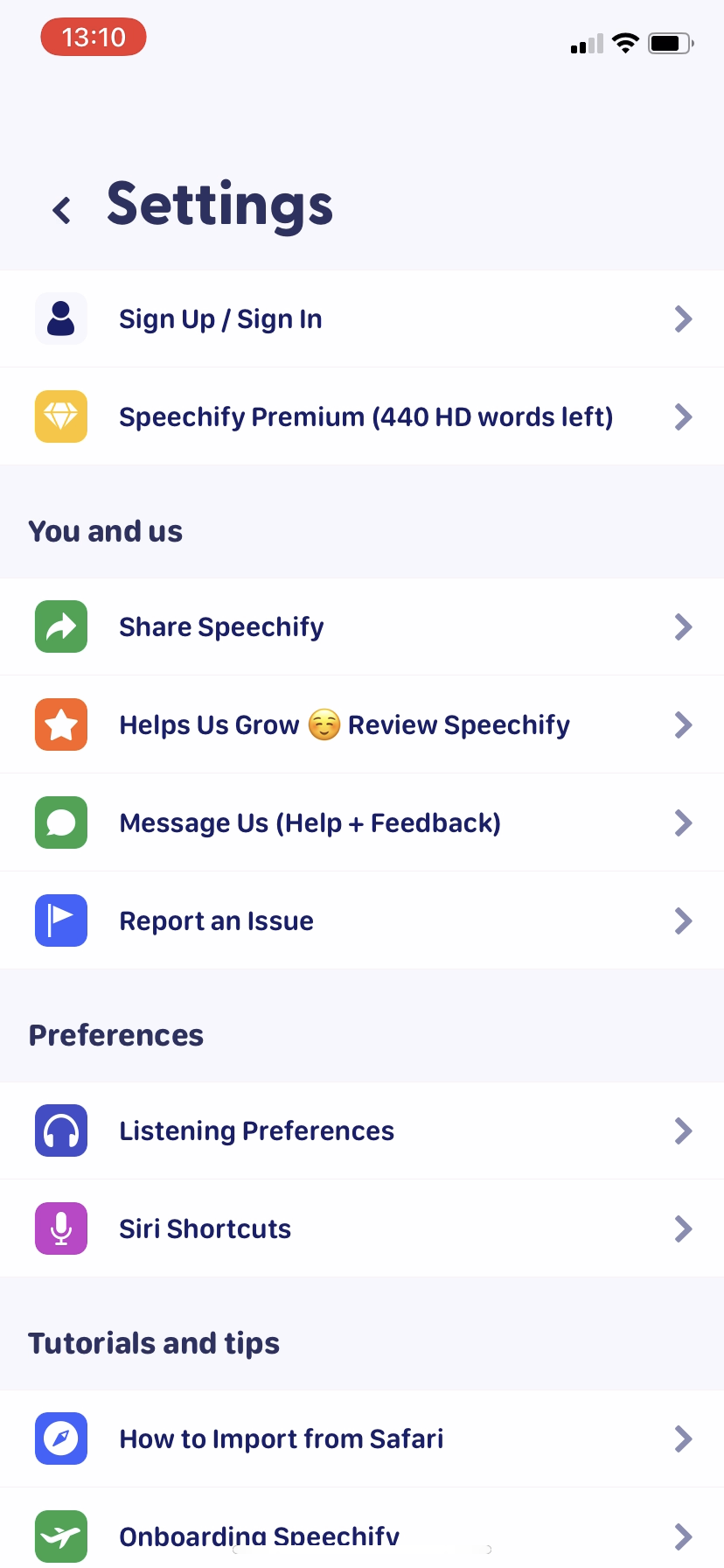Viewport: 724px width, 1568px height.
Task: Expand the Listening Preferences chevron
Action: pyautogui.click(x=684, y=1130)
